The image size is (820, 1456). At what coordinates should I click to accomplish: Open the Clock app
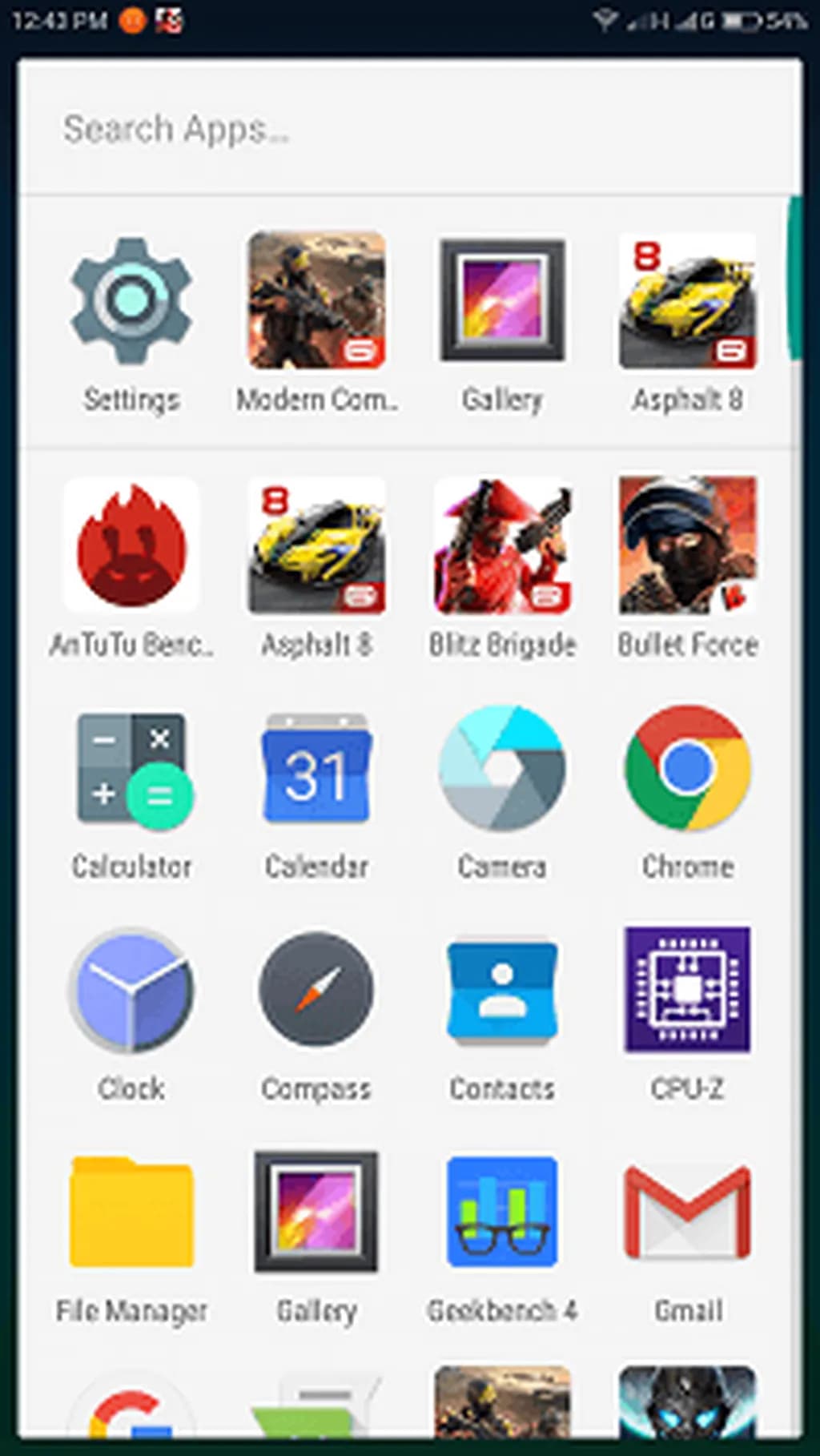(x=131, y=991)
